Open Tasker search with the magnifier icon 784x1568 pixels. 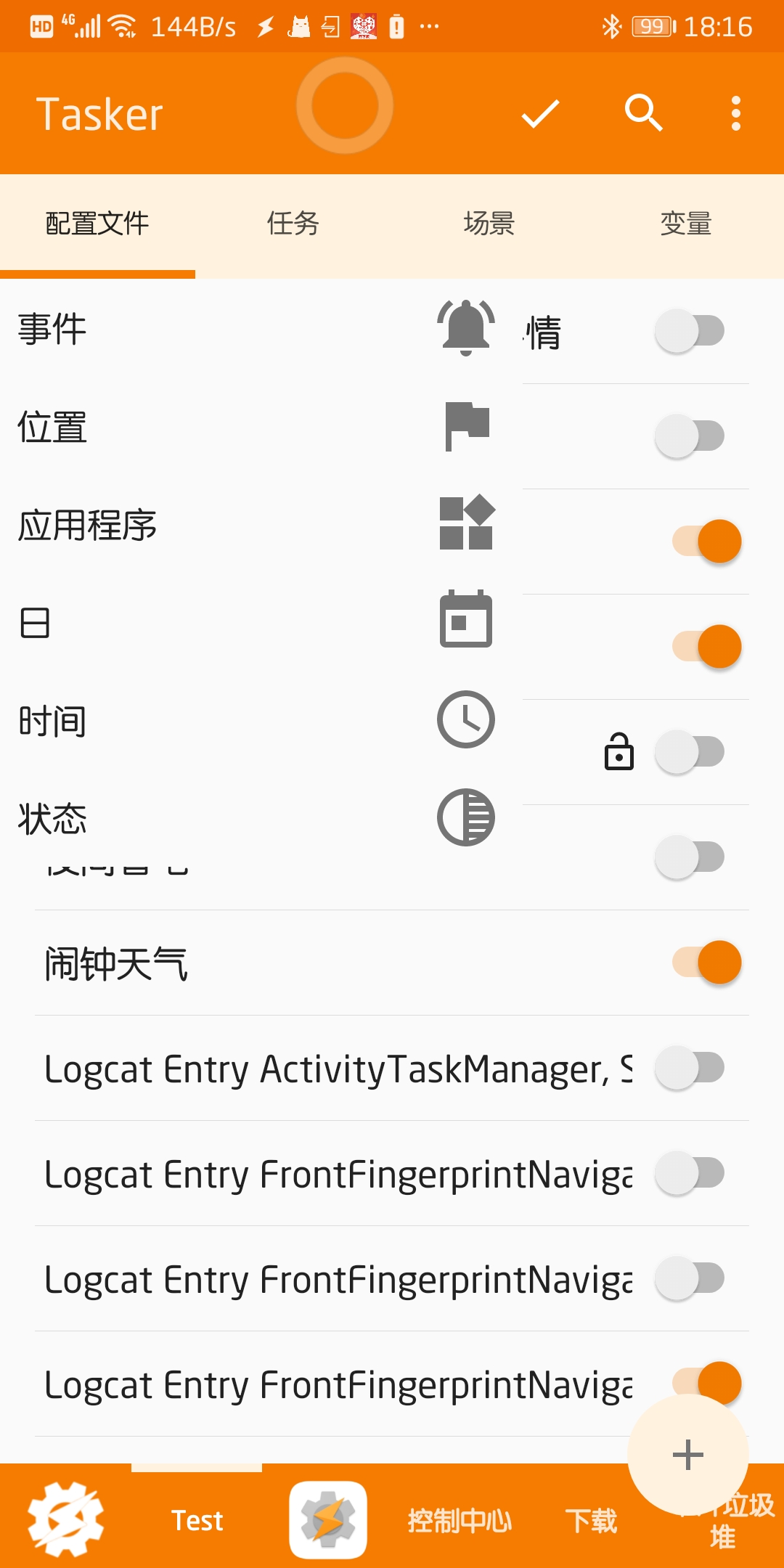[645, 113]
